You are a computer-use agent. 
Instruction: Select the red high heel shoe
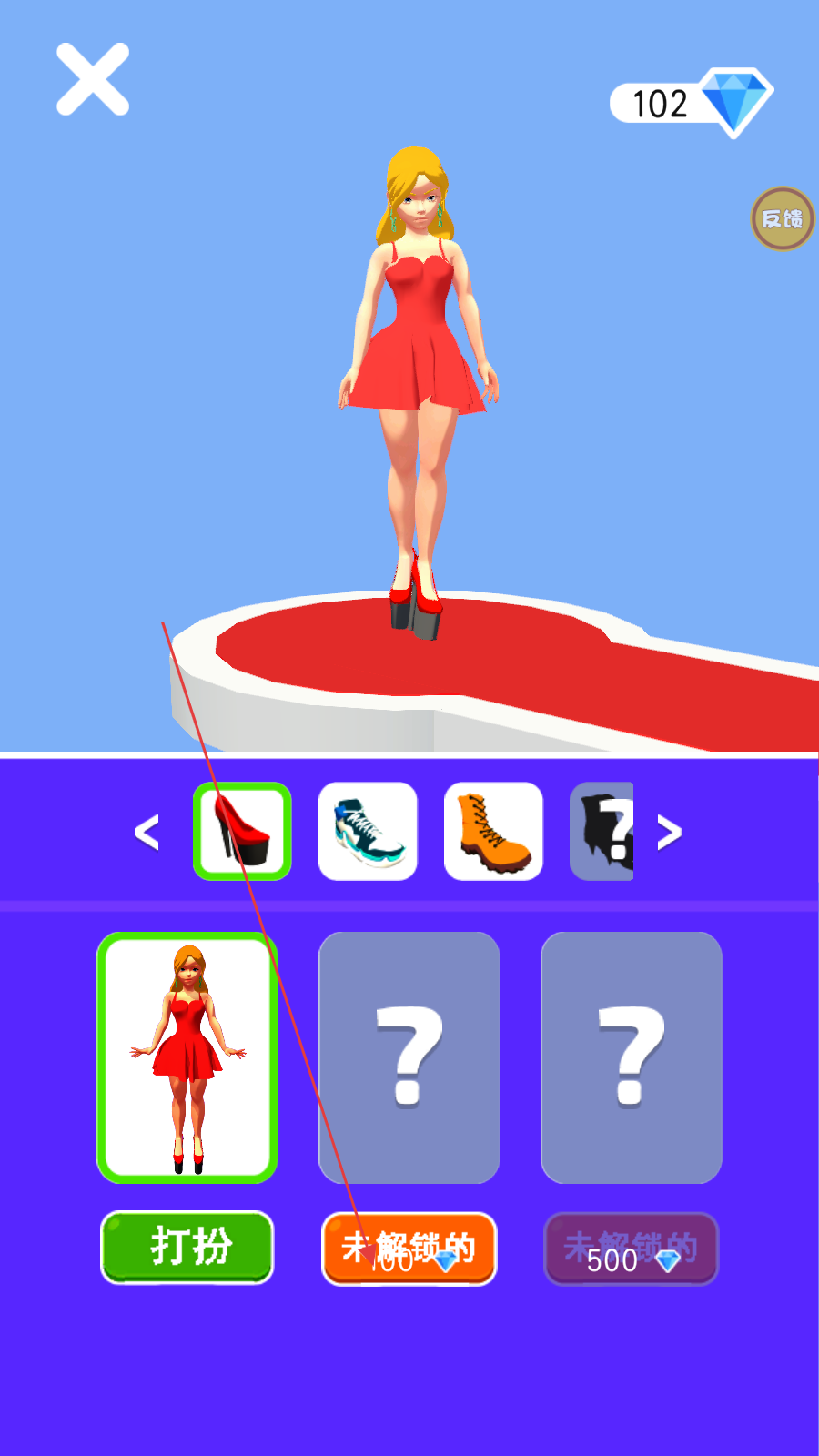click(x=242, y=831)
